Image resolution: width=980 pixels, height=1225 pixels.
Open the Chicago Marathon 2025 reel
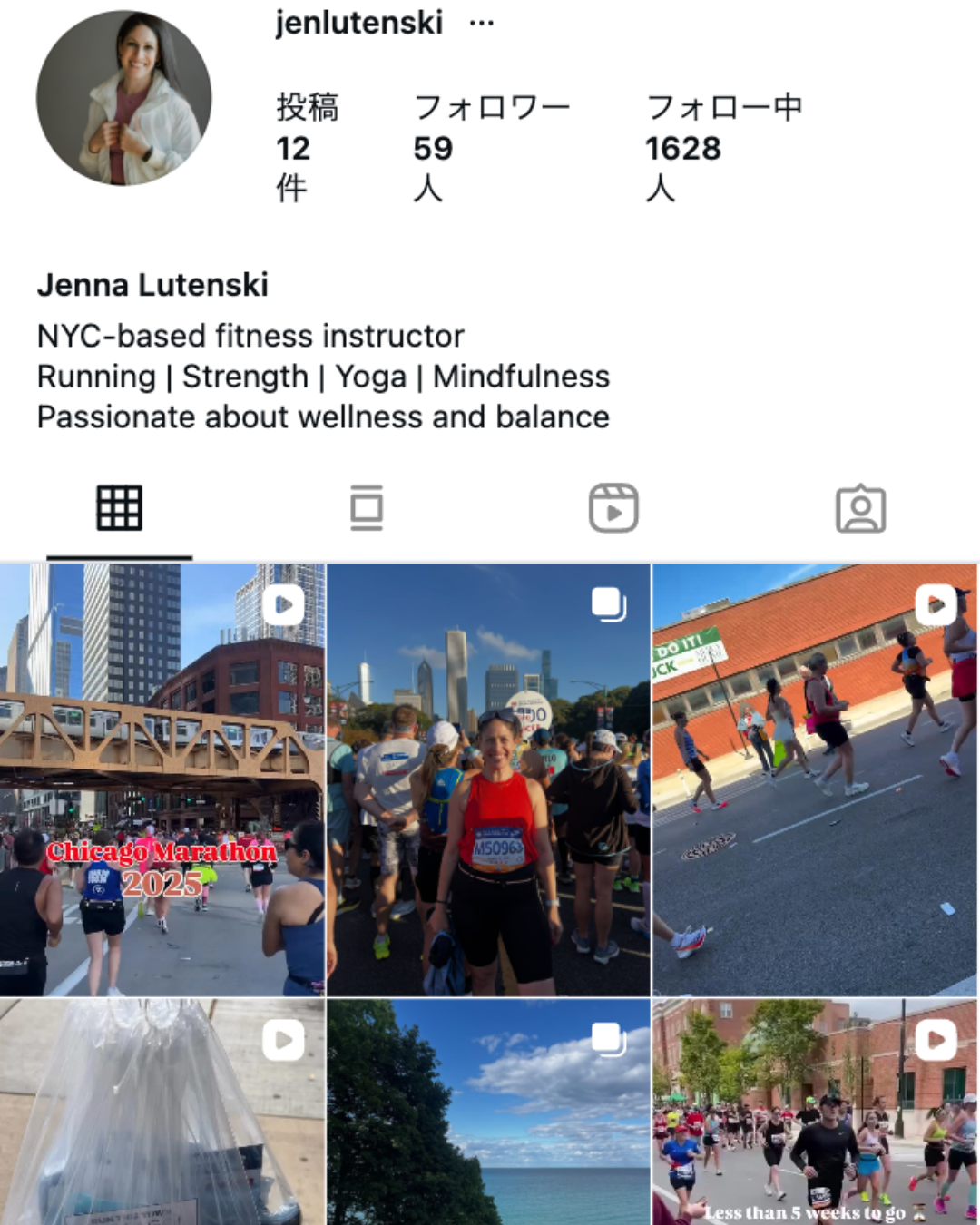[162, 780]
